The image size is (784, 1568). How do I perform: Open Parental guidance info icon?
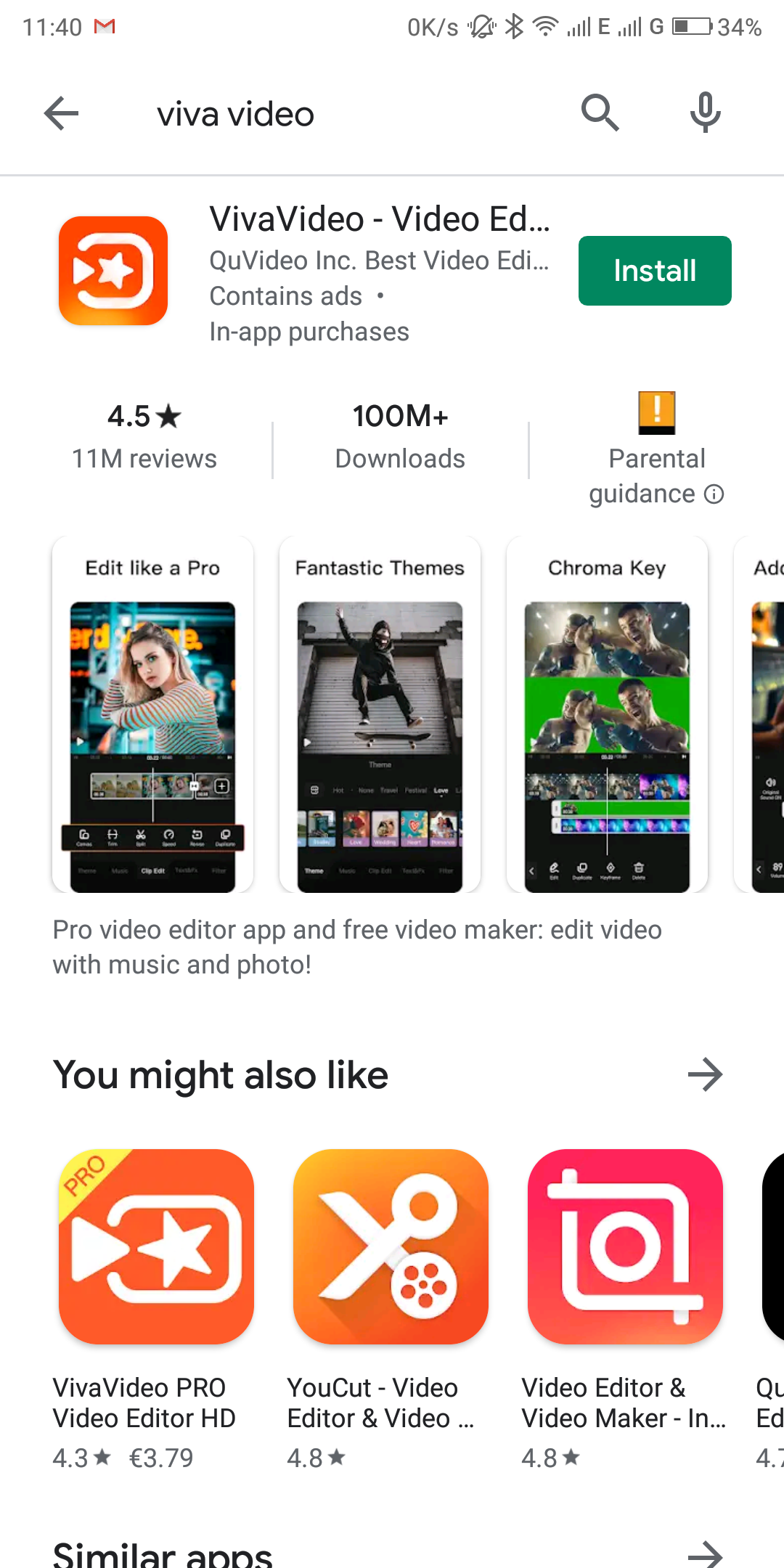[714, 494]
